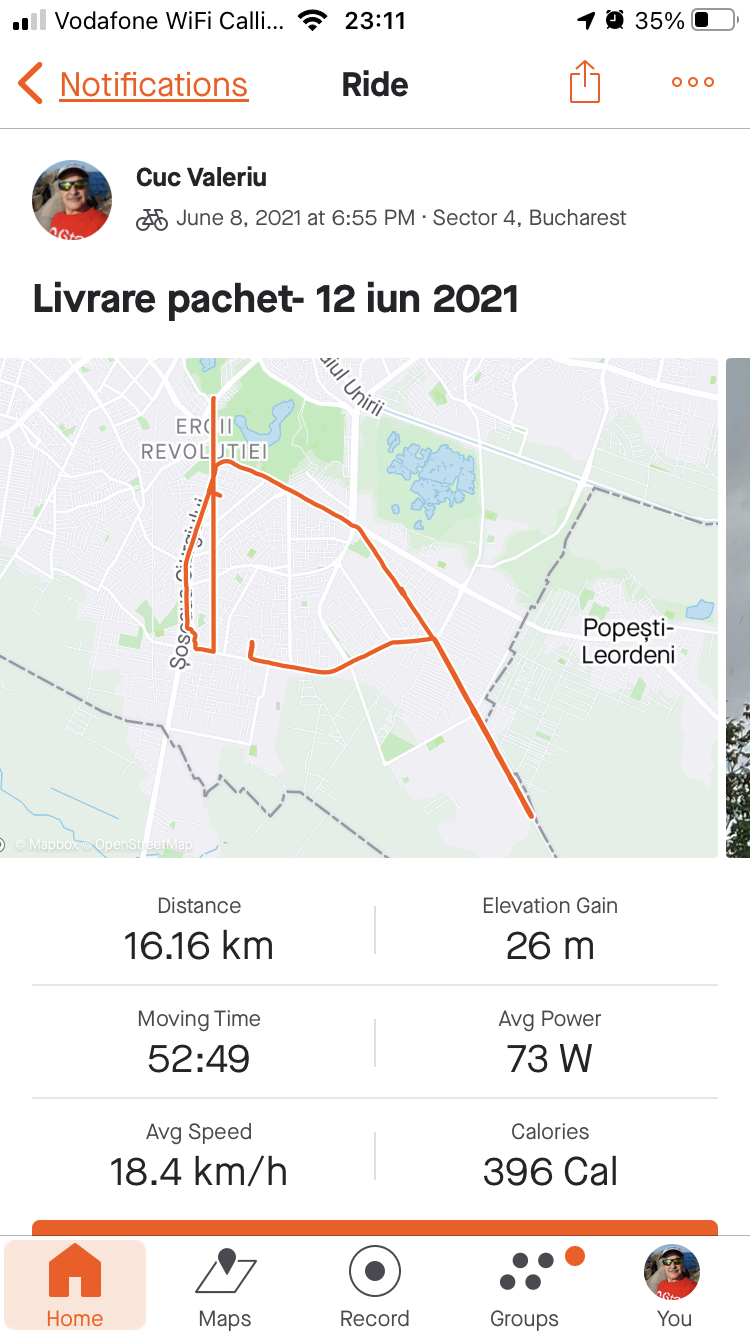Tap the orange button below the stats
750x1334 pixels.
tap(375, 1227)
